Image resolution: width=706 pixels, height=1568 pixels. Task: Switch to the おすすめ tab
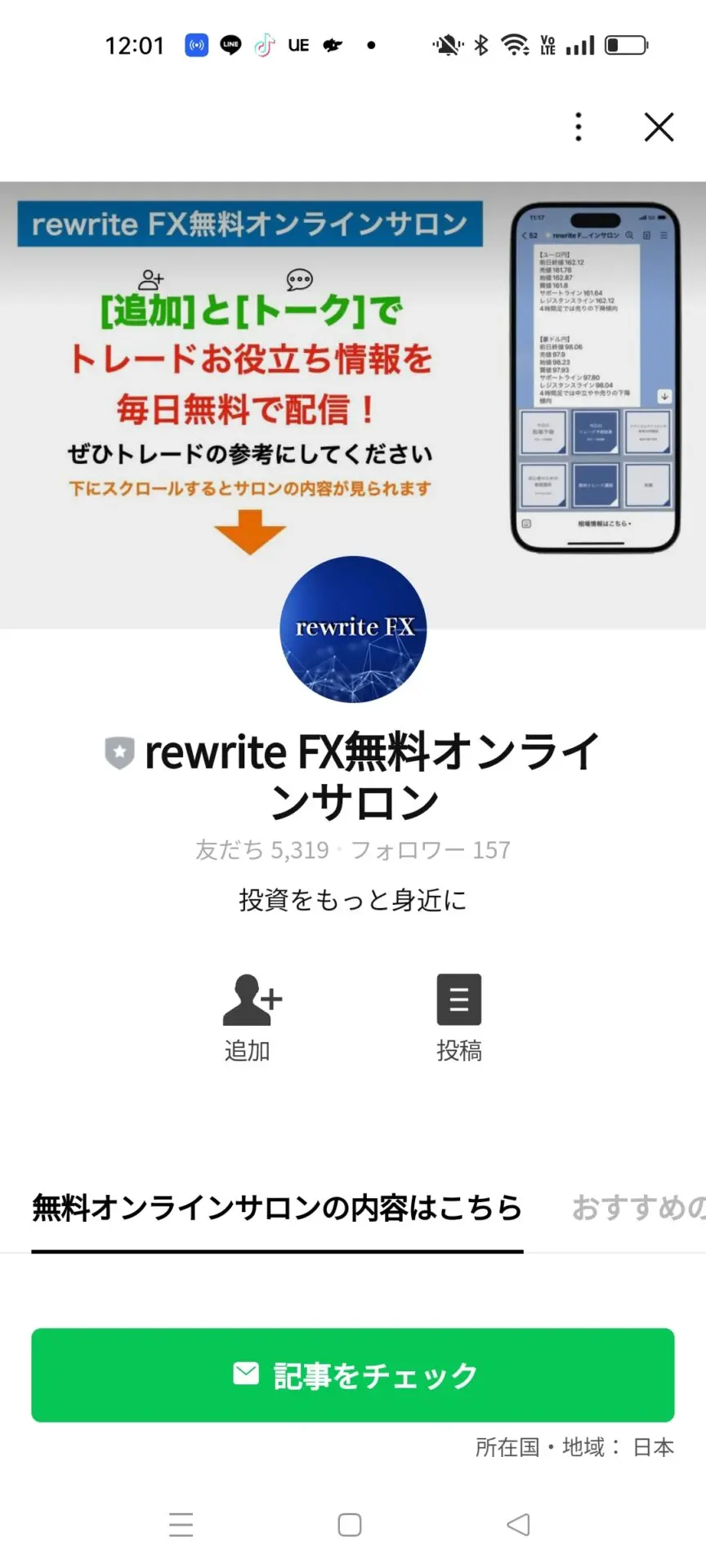tap(637, 1207)
